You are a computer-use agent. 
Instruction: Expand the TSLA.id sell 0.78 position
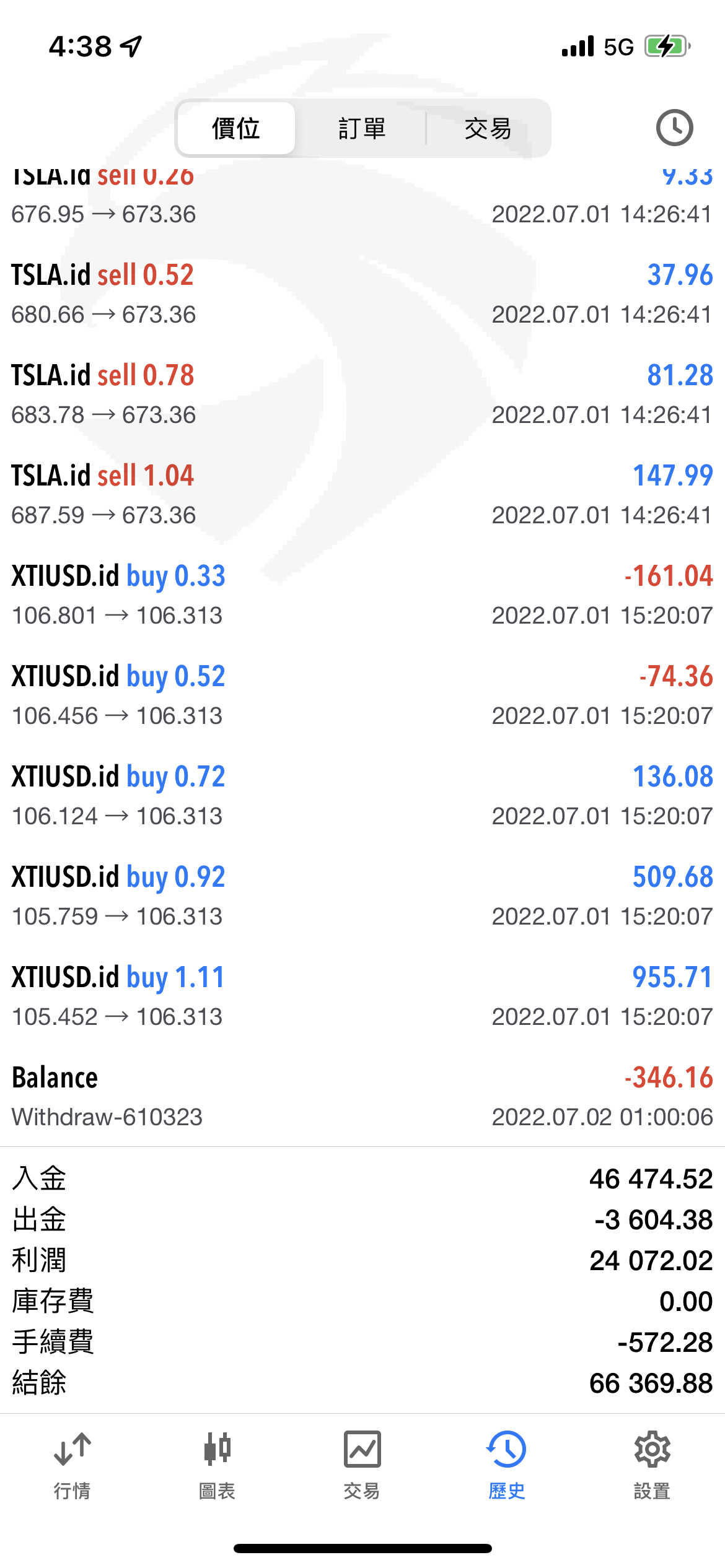362,394
